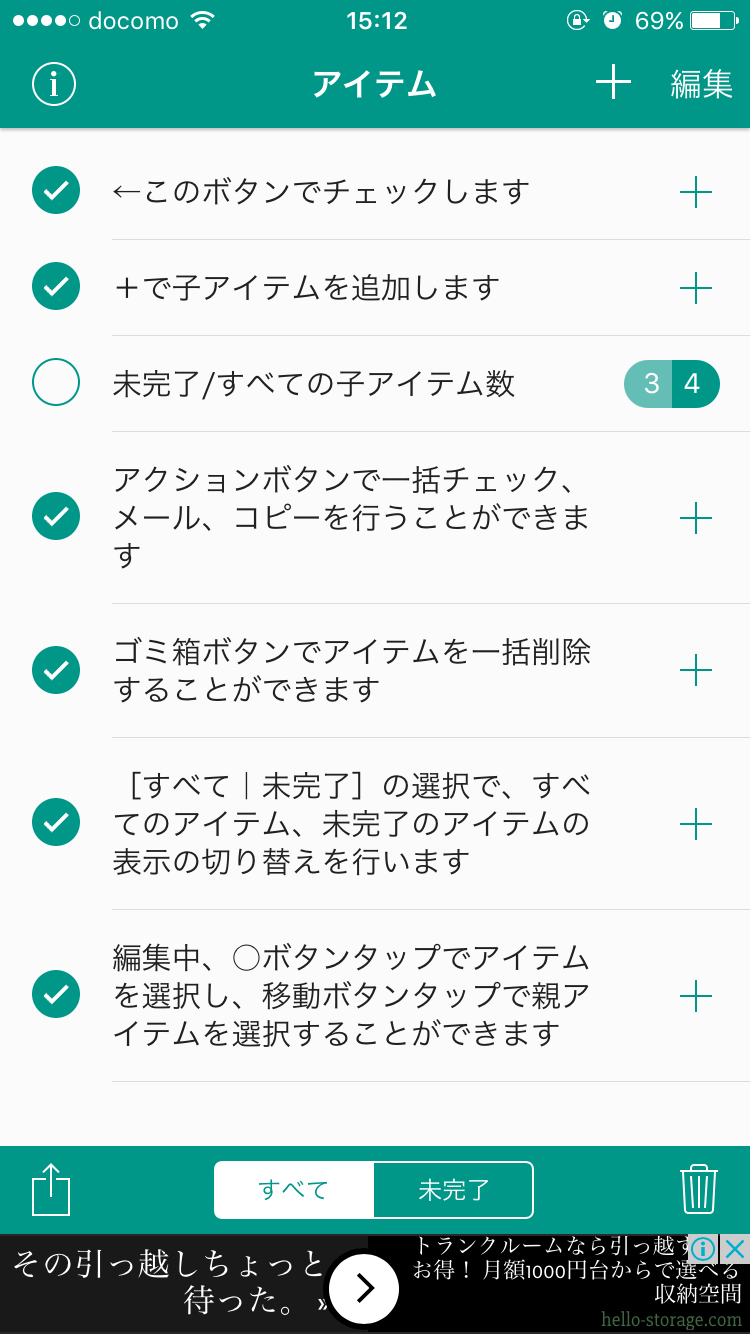Switch to the すべて segment
750x1334 pixels.
[294, 1190]
